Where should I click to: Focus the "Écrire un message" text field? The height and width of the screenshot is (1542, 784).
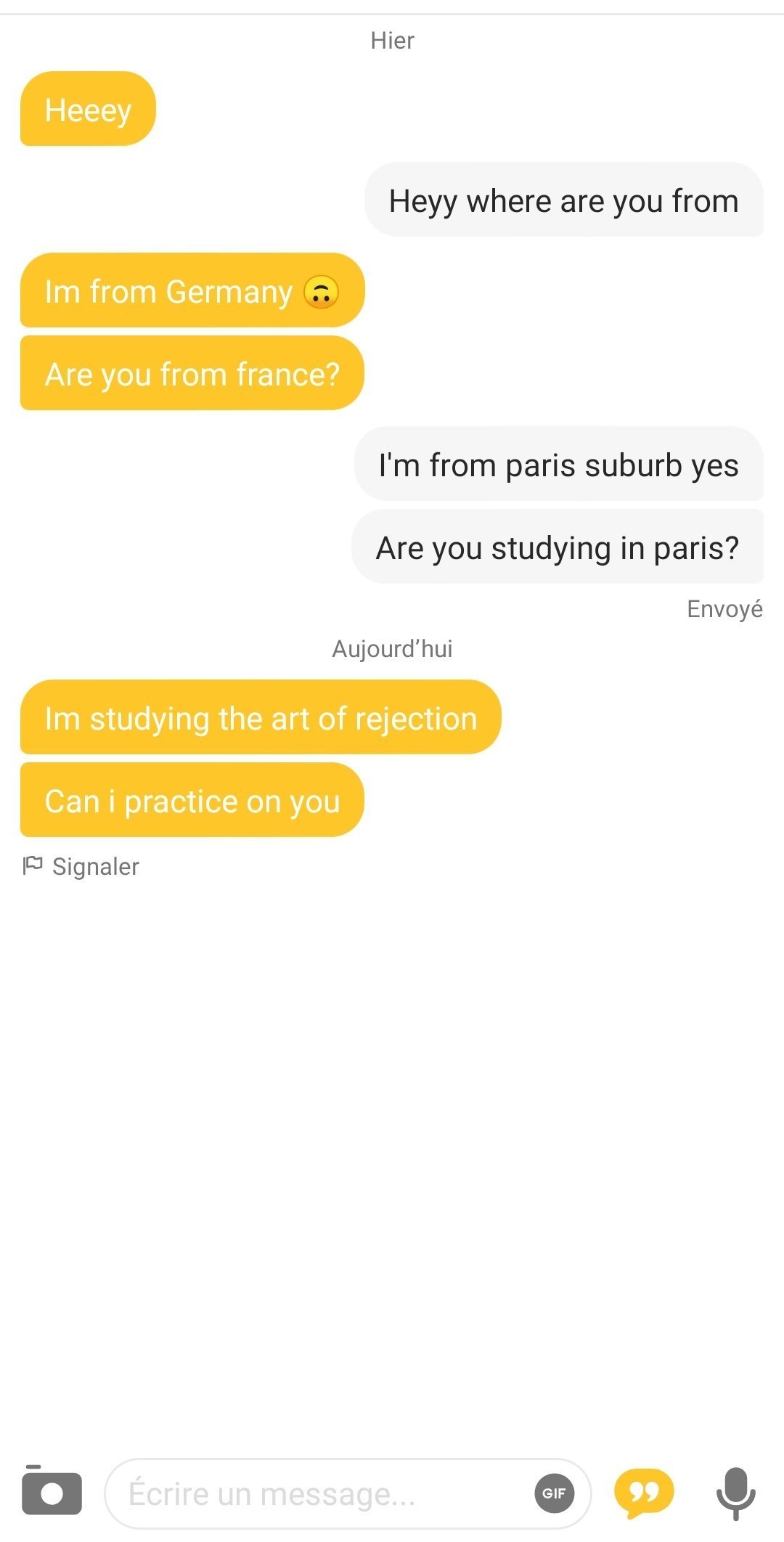click(348, 1493)
